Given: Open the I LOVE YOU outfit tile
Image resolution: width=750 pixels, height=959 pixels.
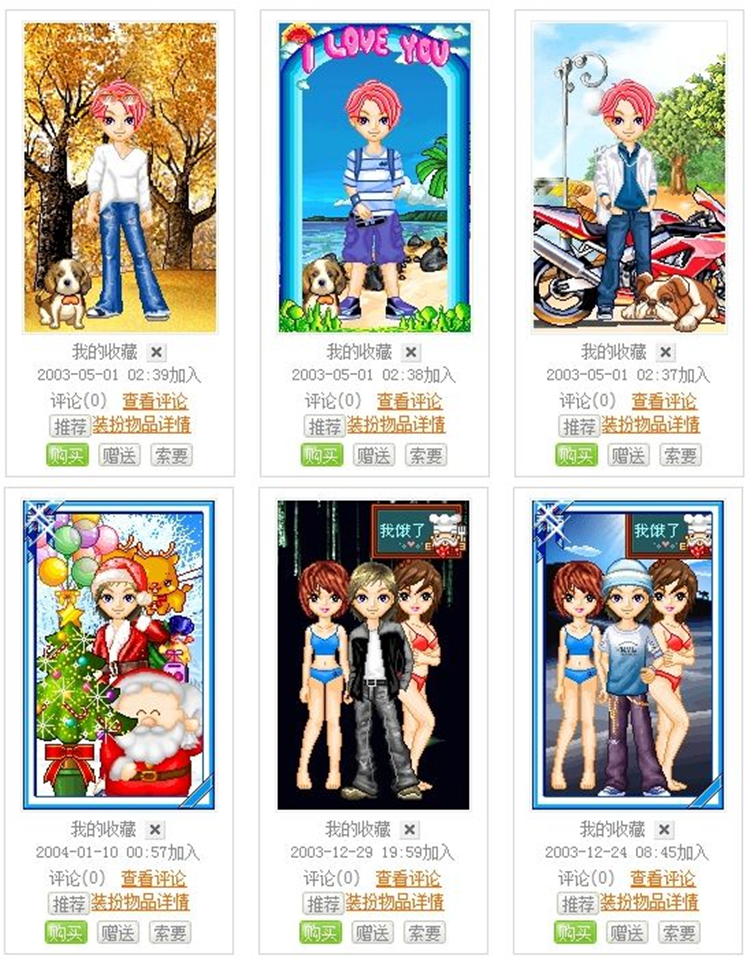Looking at the screenshot, I should 374,176.
